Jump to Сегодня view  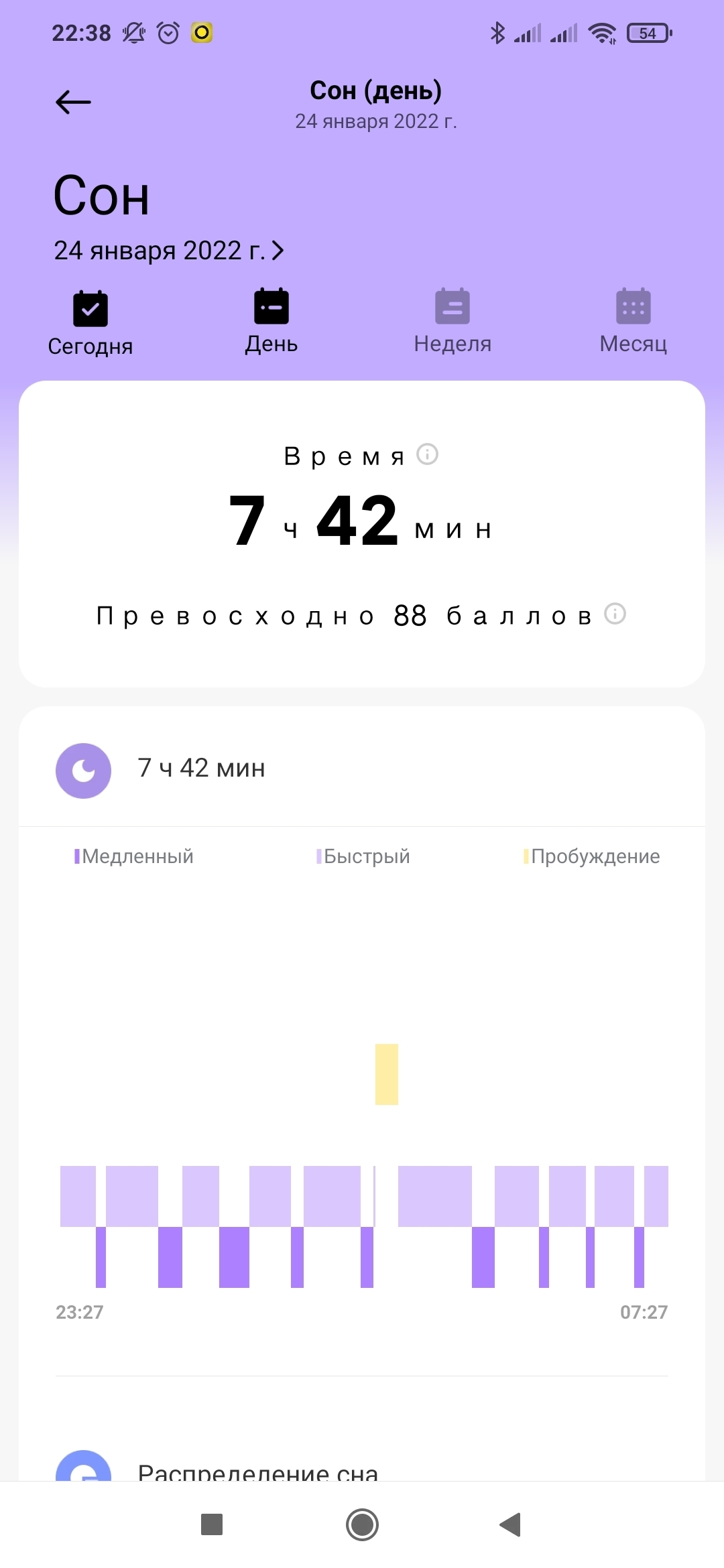tap(90, 324)
